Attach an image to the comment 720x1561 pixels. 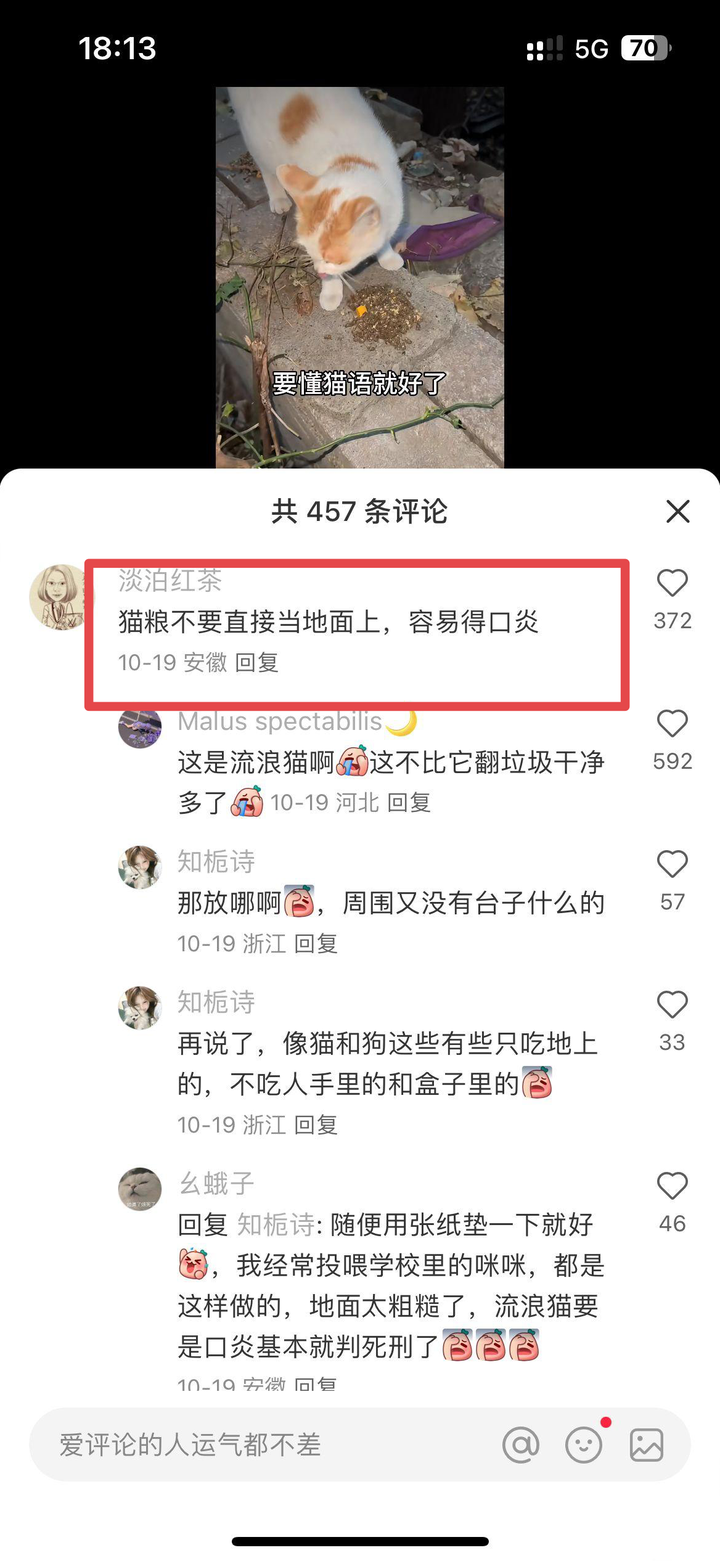point(646,1445)
